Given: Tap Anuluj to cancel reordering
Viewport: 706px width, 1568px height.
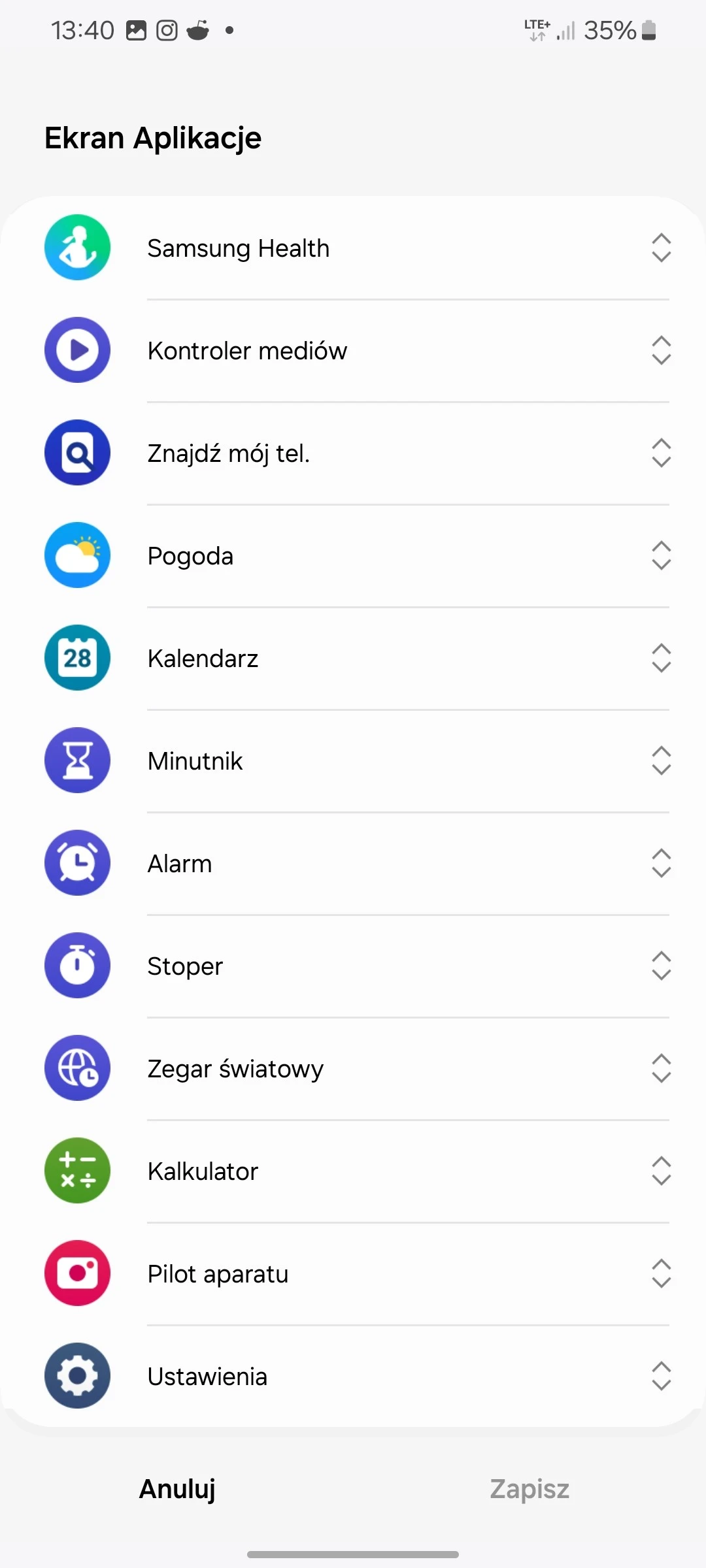Looking at the screenshot, I should (x=177, y=1489).
